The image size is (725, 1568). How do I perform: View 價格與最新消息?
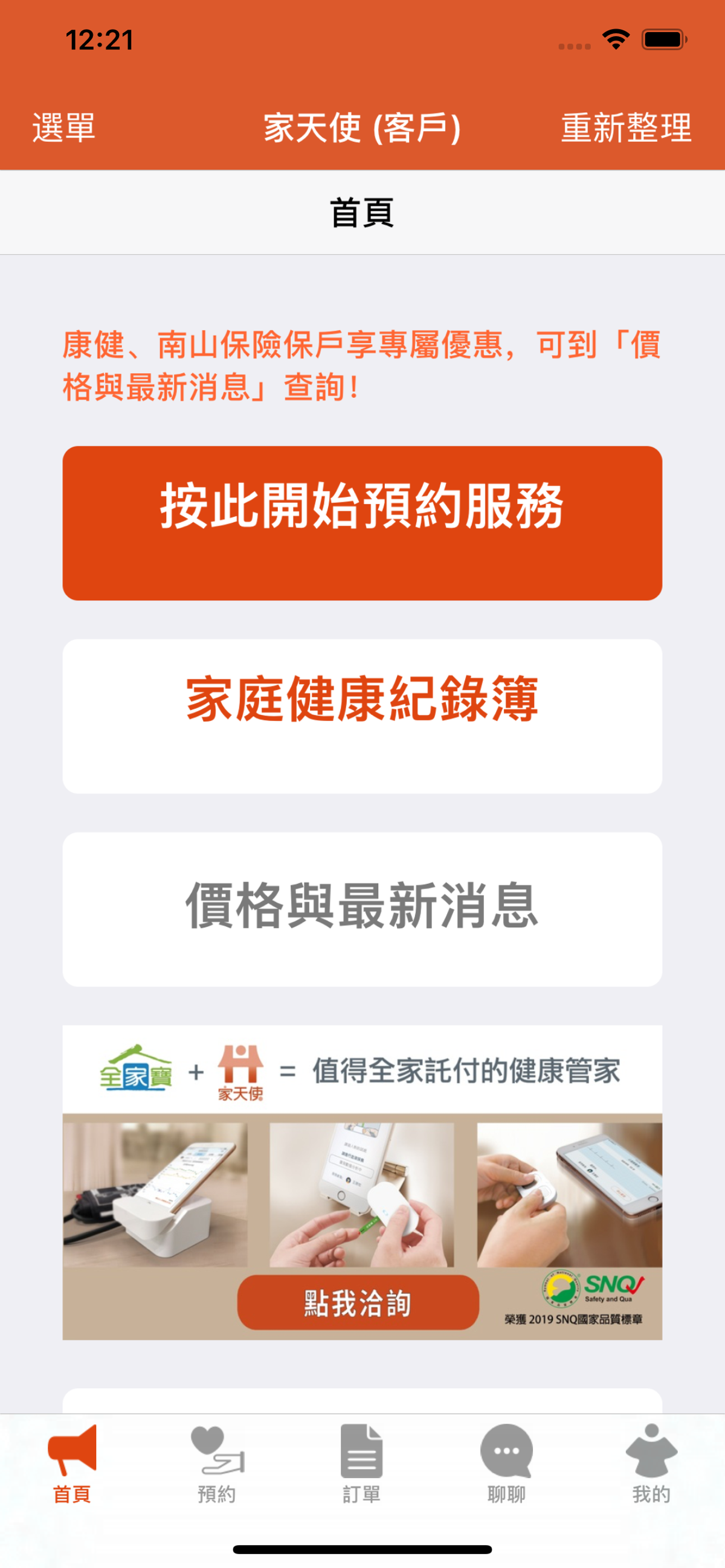coord(362,909)
